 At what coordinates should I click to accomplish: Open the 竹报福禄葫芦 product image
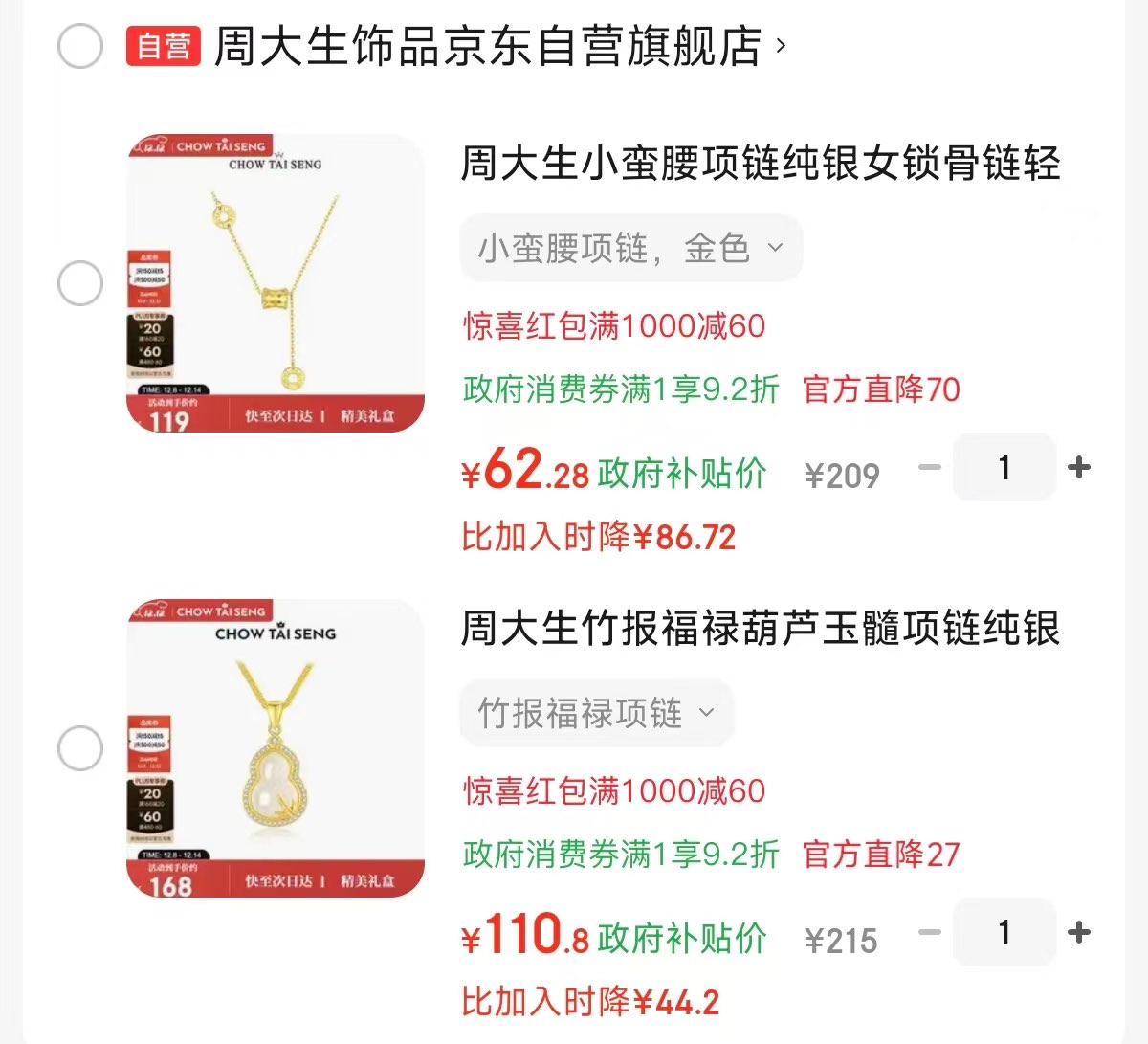tap(276, 748)
